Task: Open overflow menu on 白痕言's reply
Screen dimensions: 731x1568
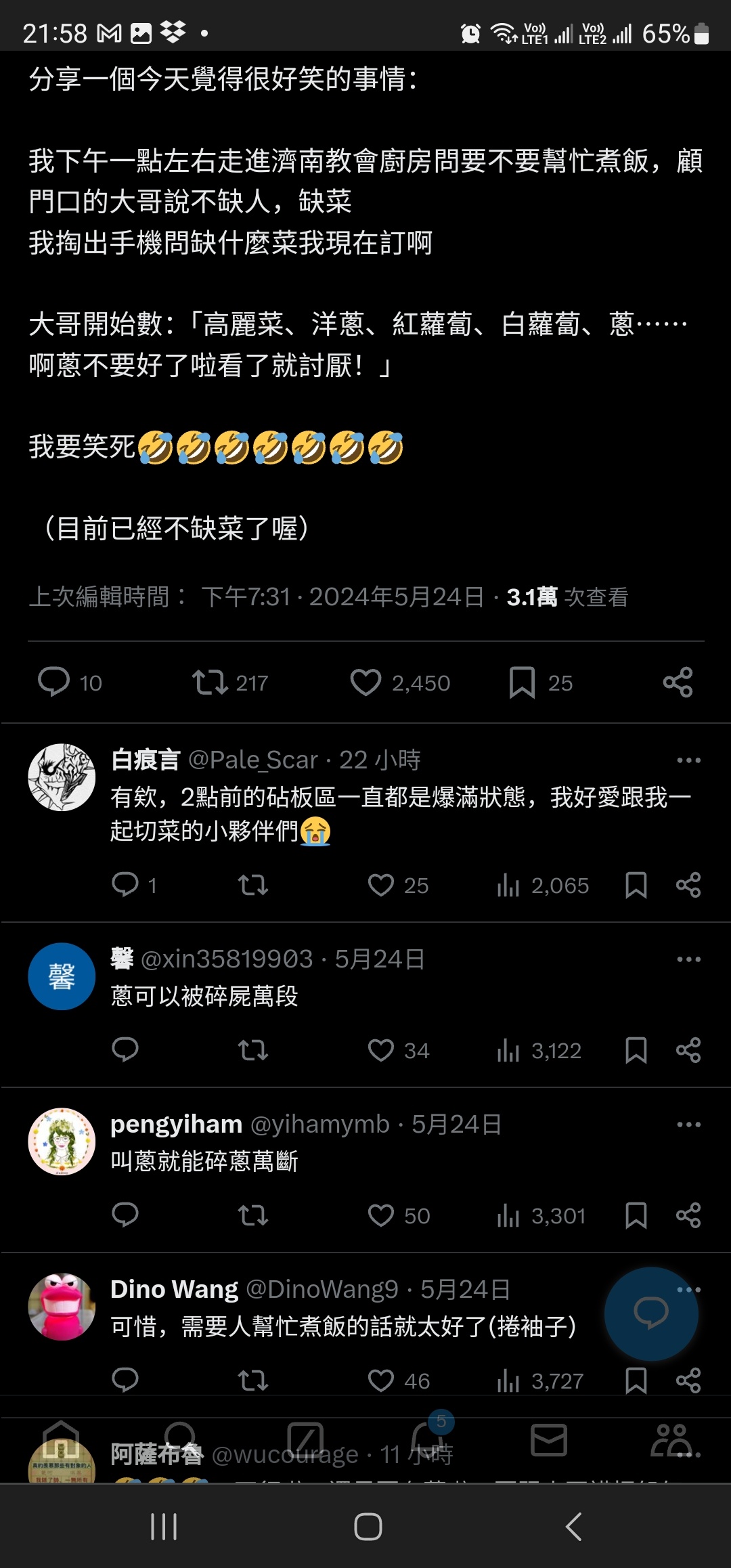Action: tap(688, 760)
